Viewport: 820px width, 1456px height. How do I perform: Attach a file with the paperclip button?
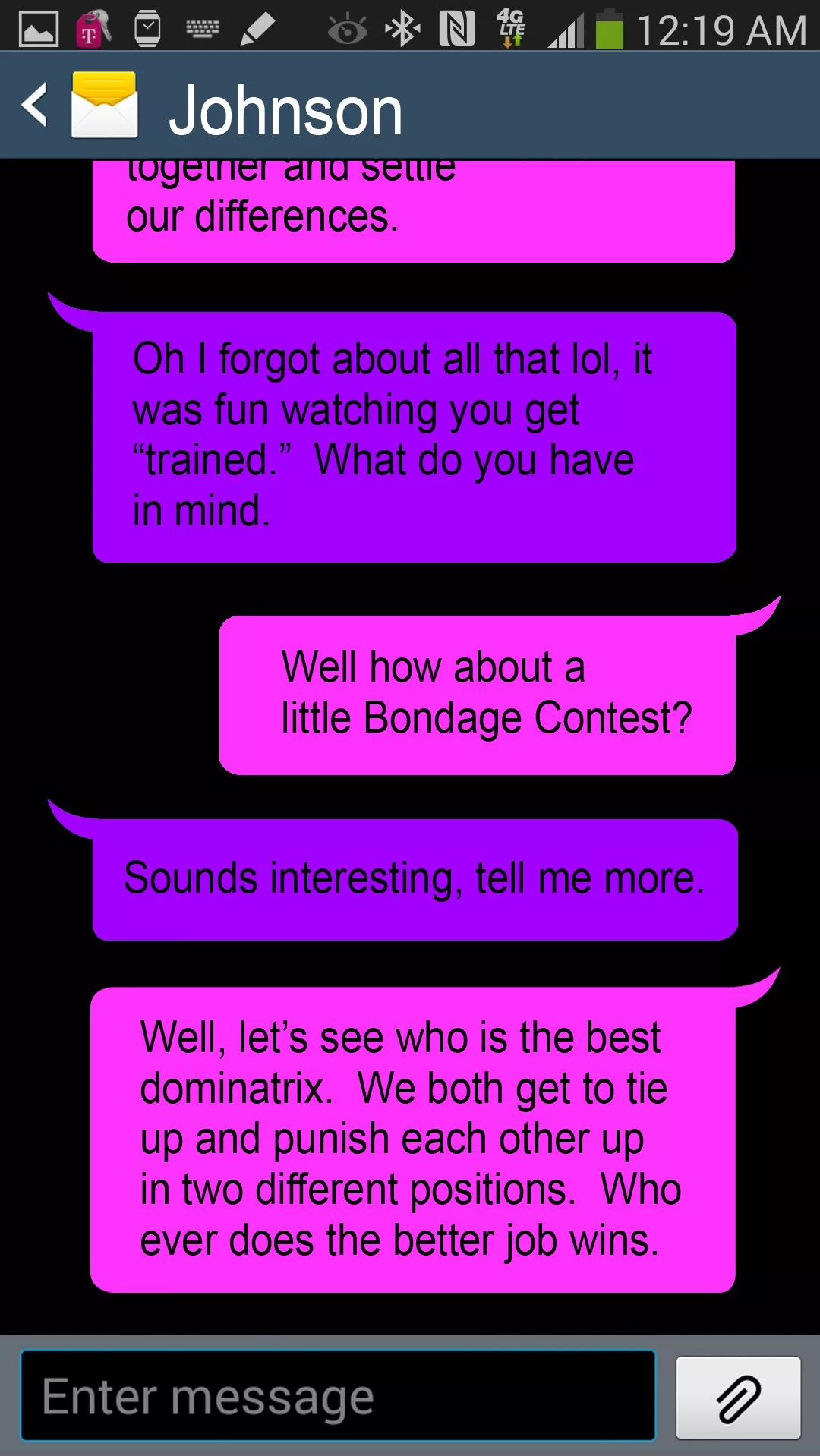pos(738,1398)
